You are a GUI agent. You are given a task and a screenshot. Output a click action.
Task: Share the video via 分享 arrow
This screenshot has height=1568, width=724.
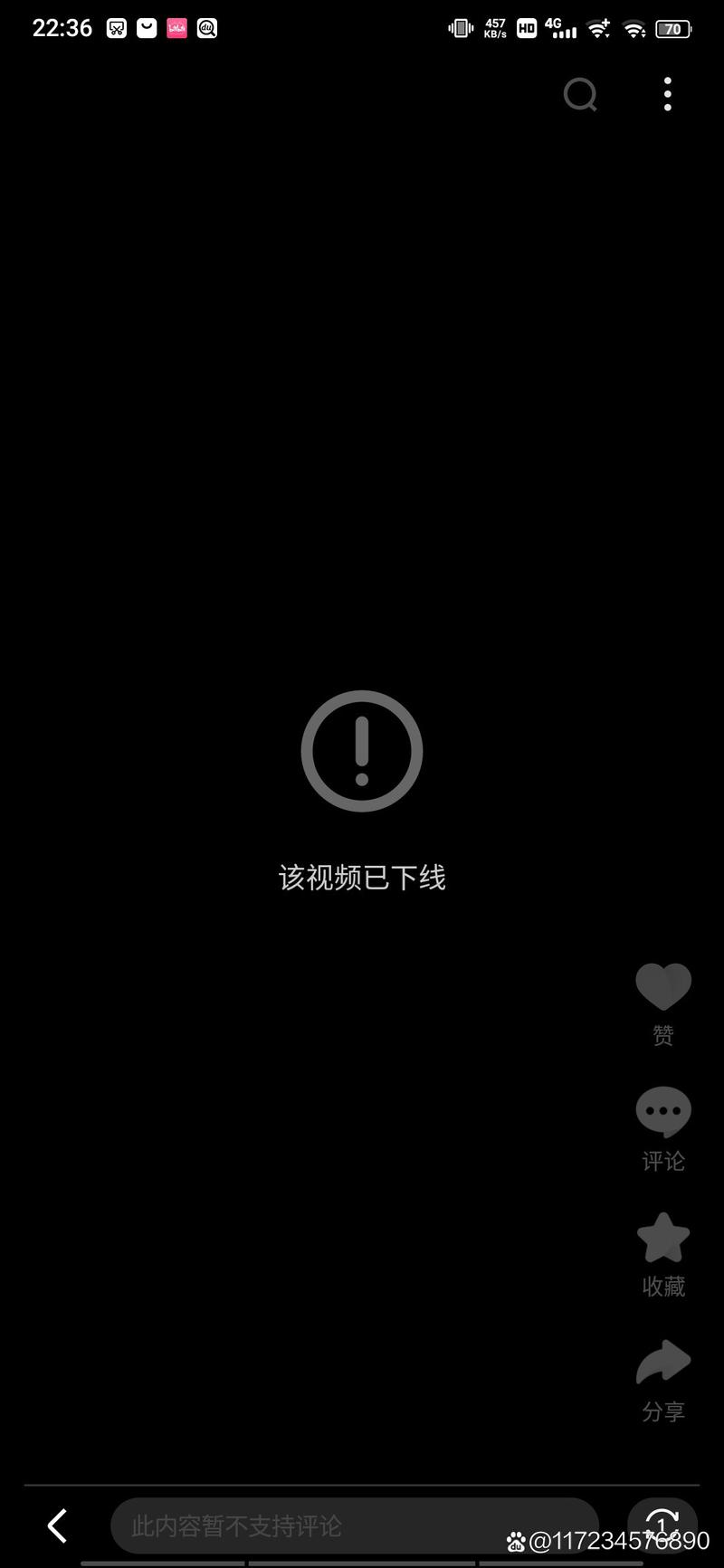pos(663,1364)
